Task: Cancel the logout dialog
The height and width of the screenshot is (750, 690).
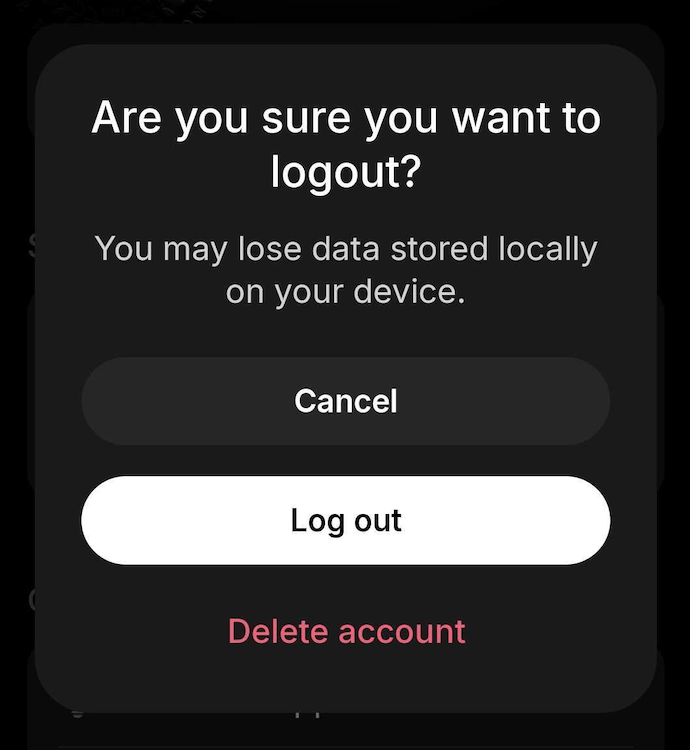Action: click(345, 401)
